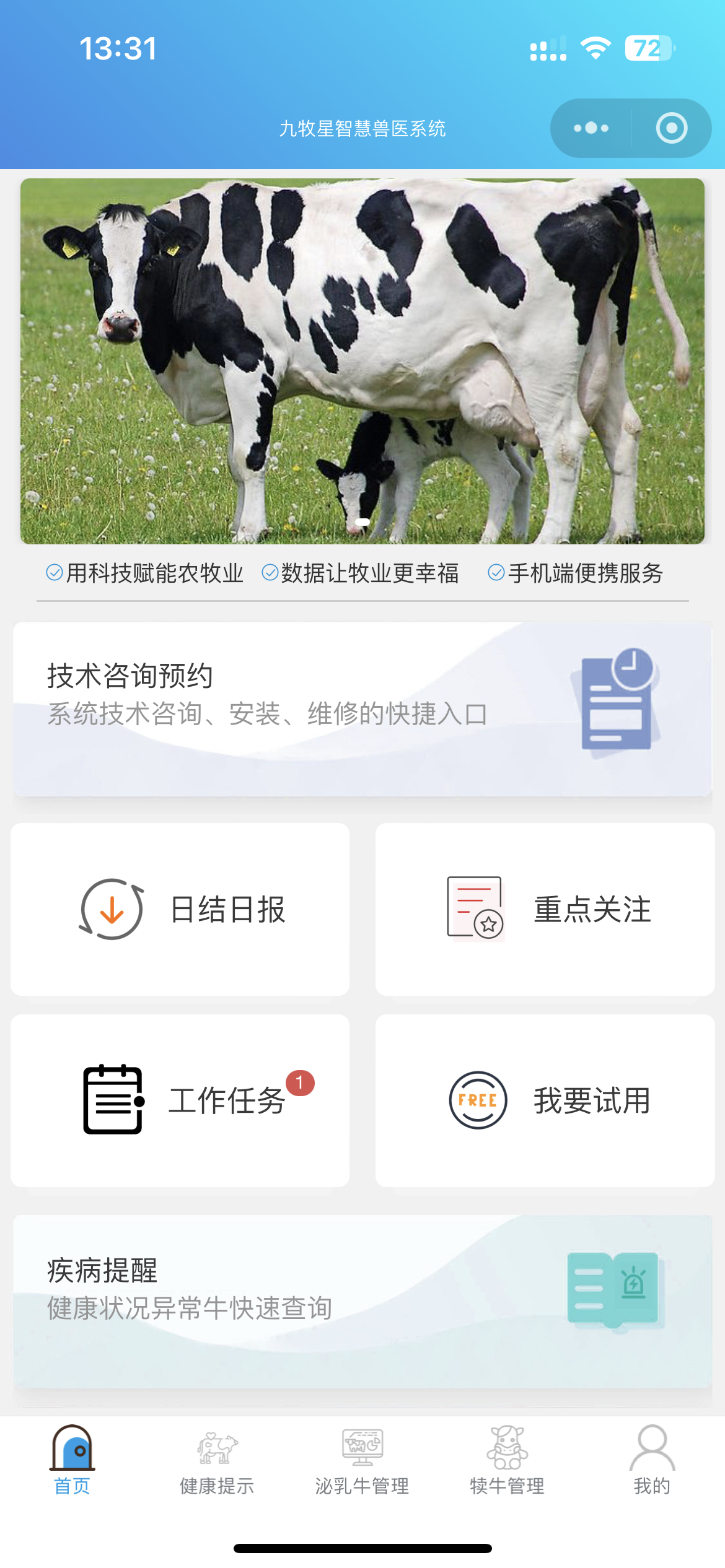Screen dimensions: 725x1568
Task: Open 工作任务 with one pending item
Action: click(180, 1100)
